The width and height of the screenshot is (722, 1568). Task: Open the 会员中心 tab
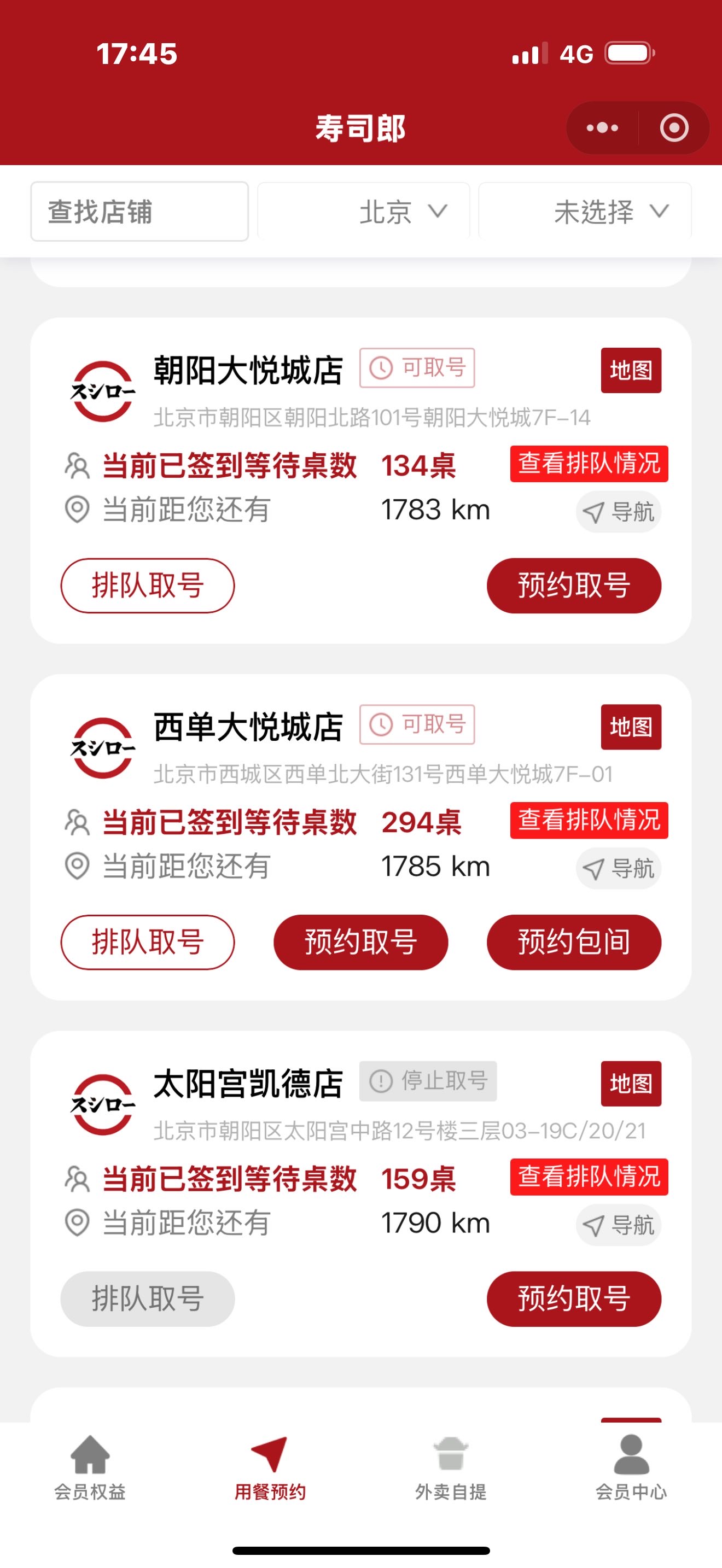(631, 1468)
